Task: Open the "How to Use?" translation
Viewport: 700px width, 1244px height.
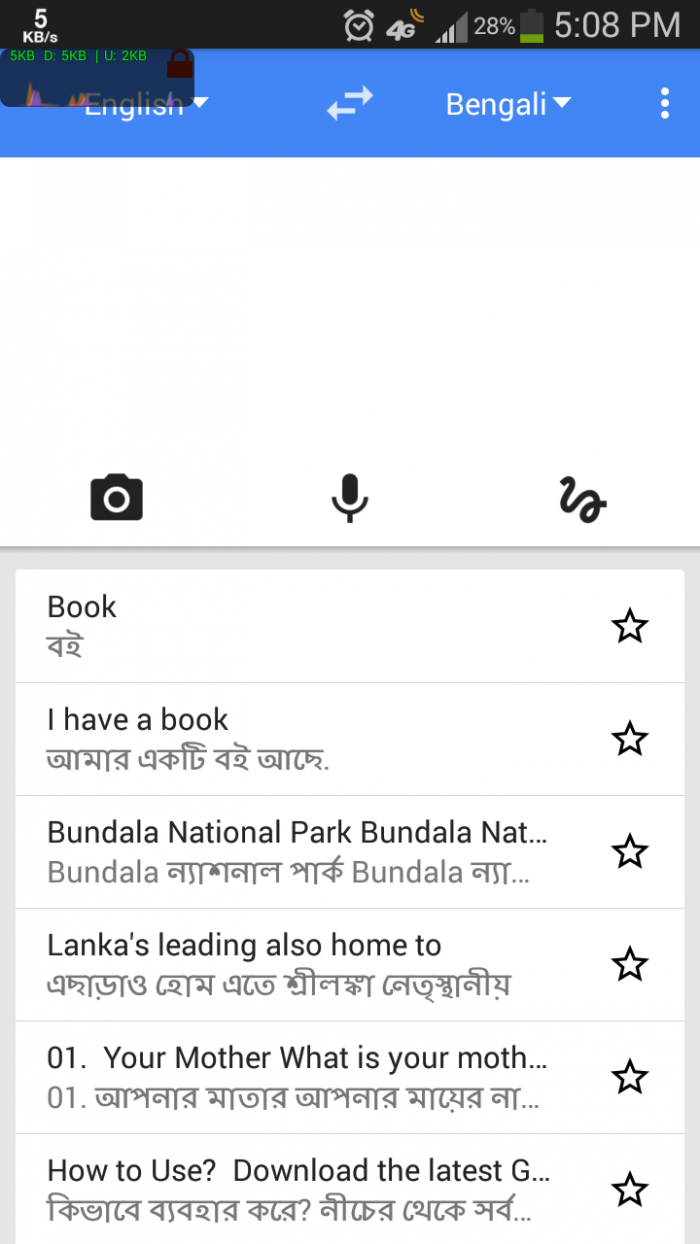Action: pos(300,1190)
